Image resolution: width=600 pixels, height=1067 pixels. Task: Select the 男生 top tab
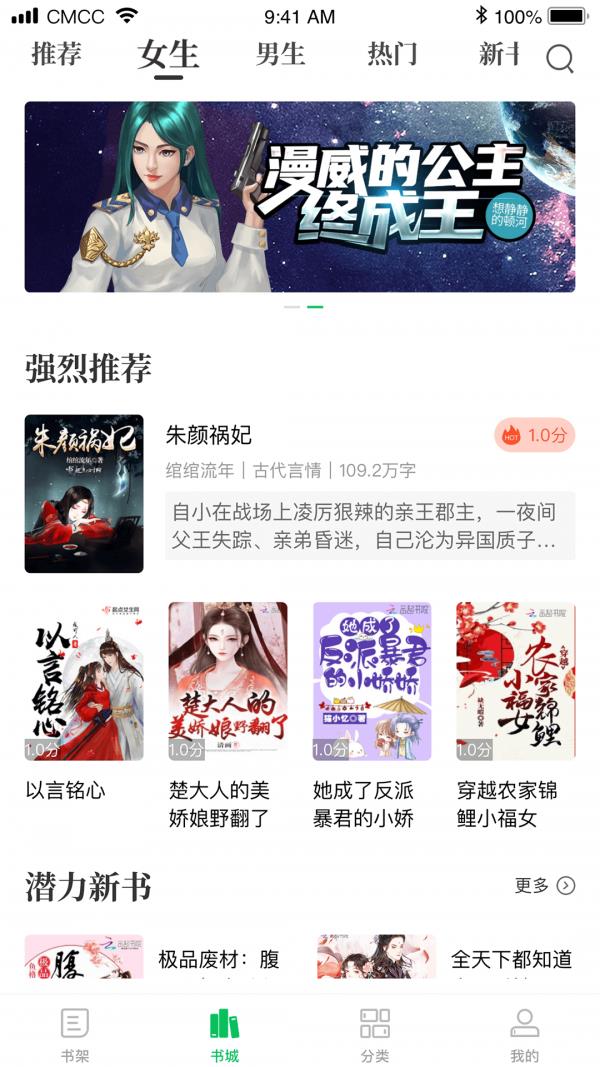(x=280, y=54)
